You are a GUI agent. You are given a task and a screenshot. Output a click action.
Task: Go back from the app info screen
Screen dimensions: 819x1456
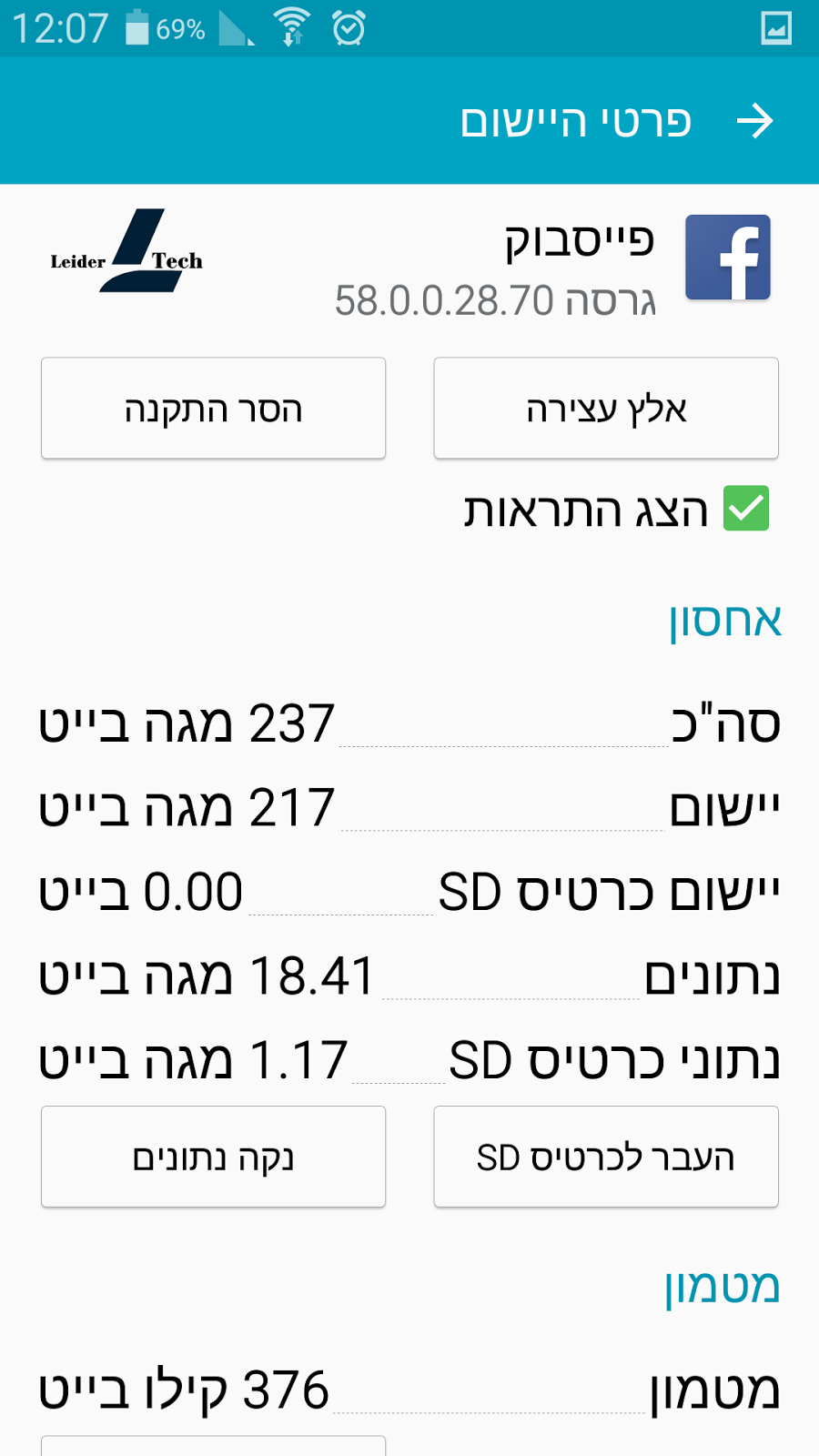[x=754, y=121]
